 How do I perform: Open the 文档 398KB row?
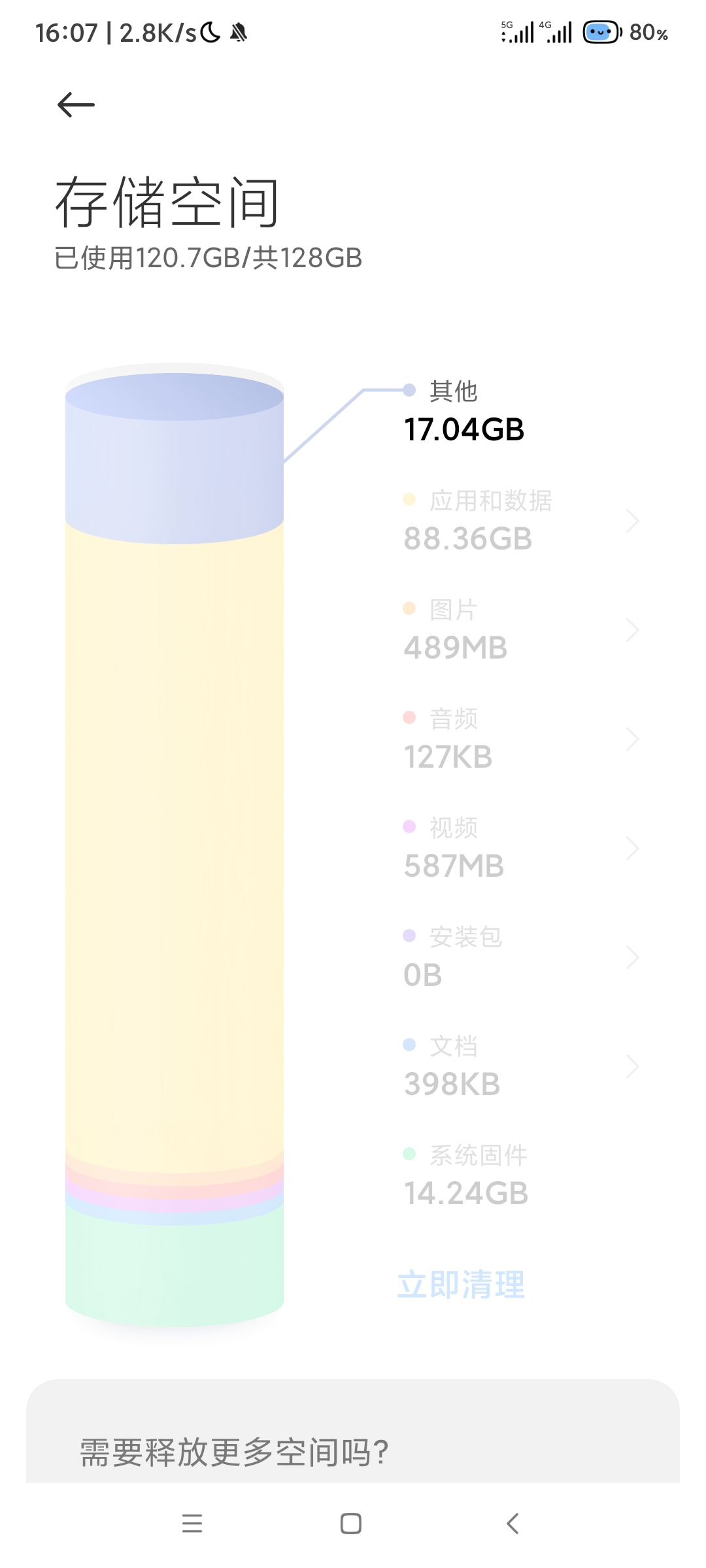(521, 1066)
